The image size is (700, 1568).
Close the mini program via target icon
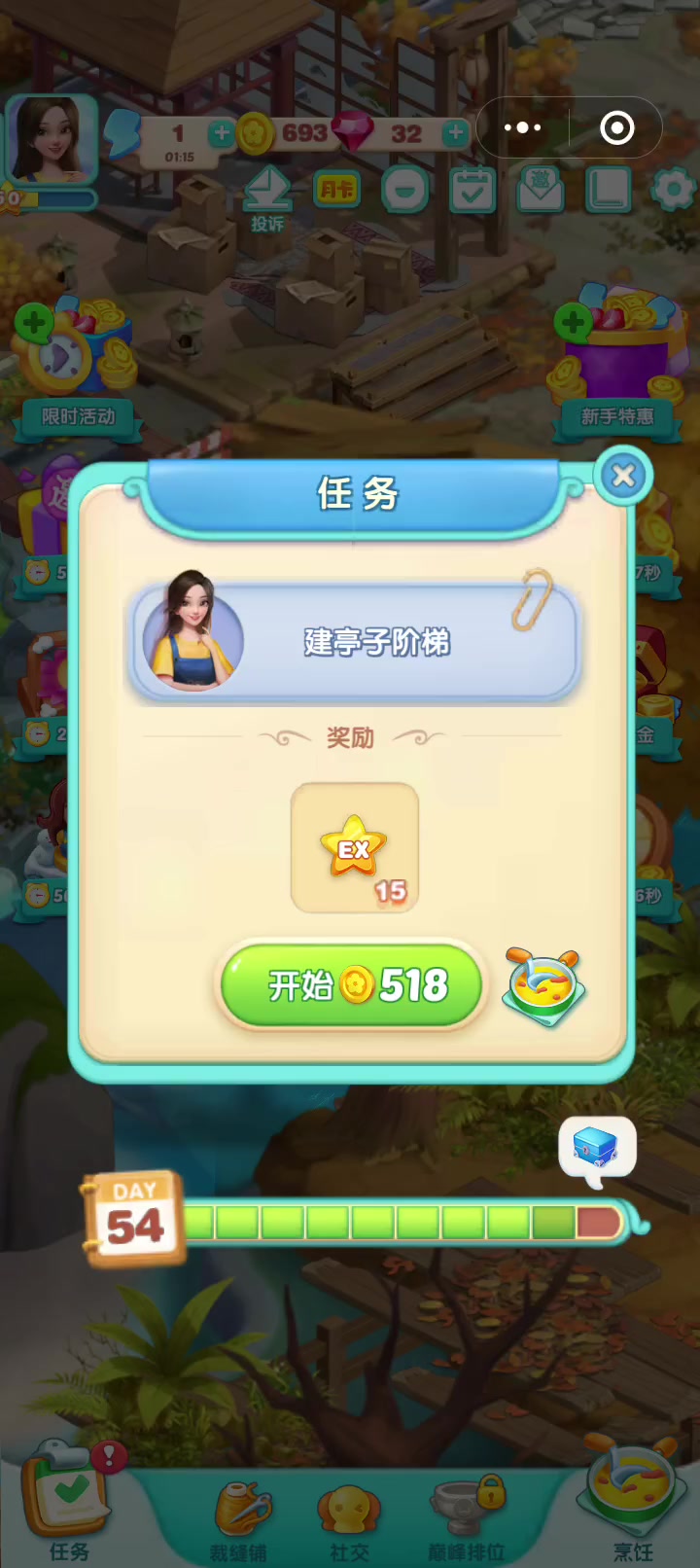tap(617, 127)
